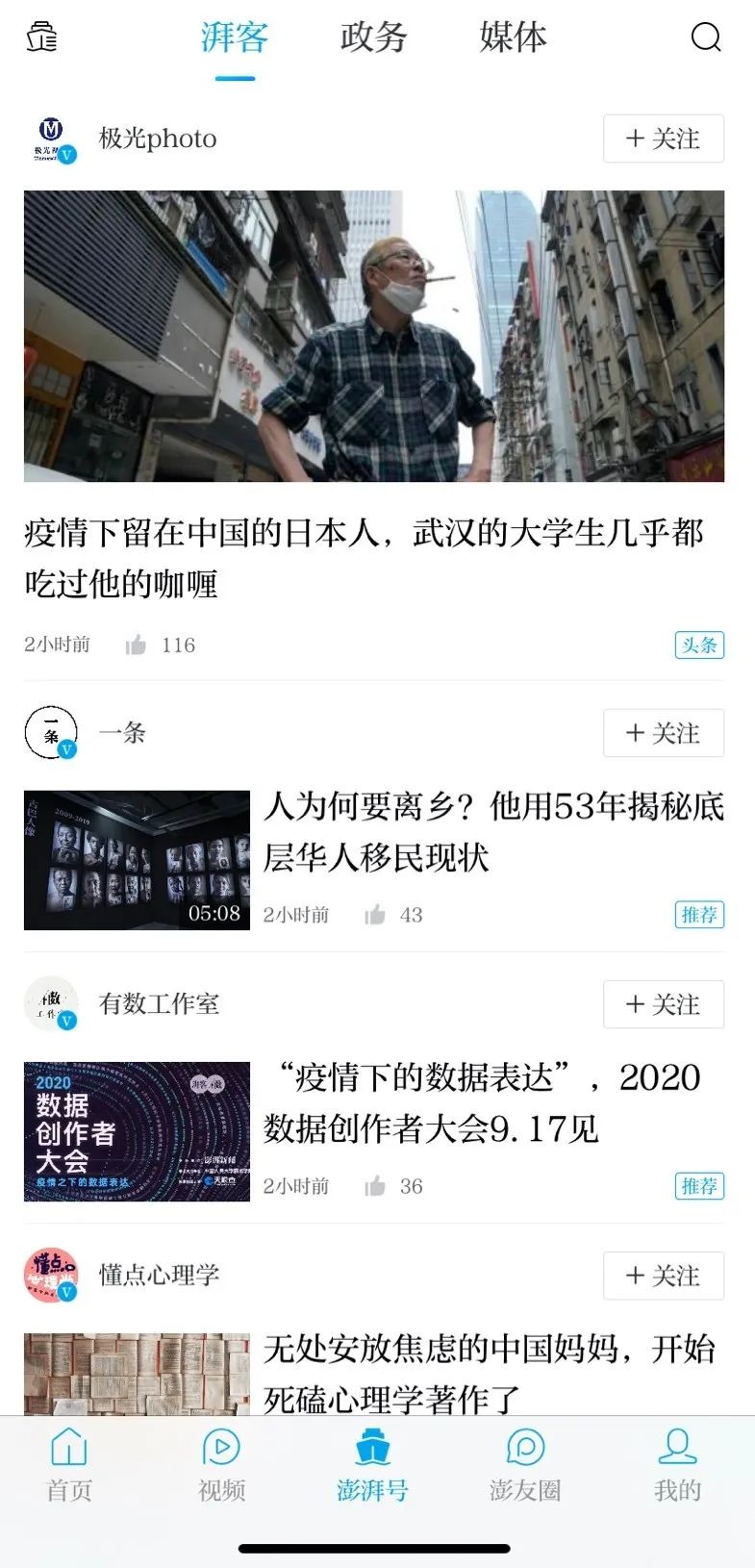Viewport: 755px width, 1568px height.
Task: Open the 澎友圈 tab
Action: click(x=524, y=1464)
